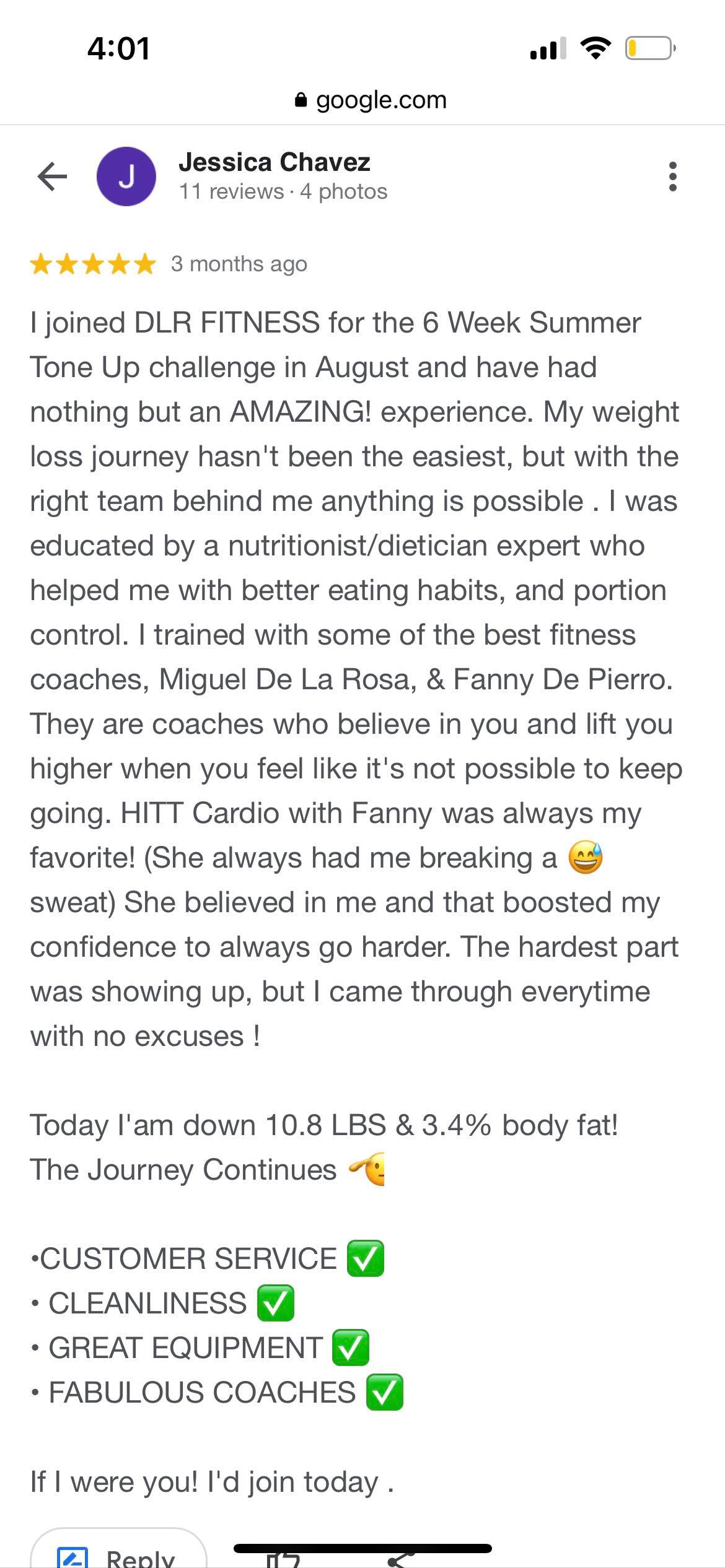
Task: Tap the purple J profile avatar
Action: (x=126, y=177)
